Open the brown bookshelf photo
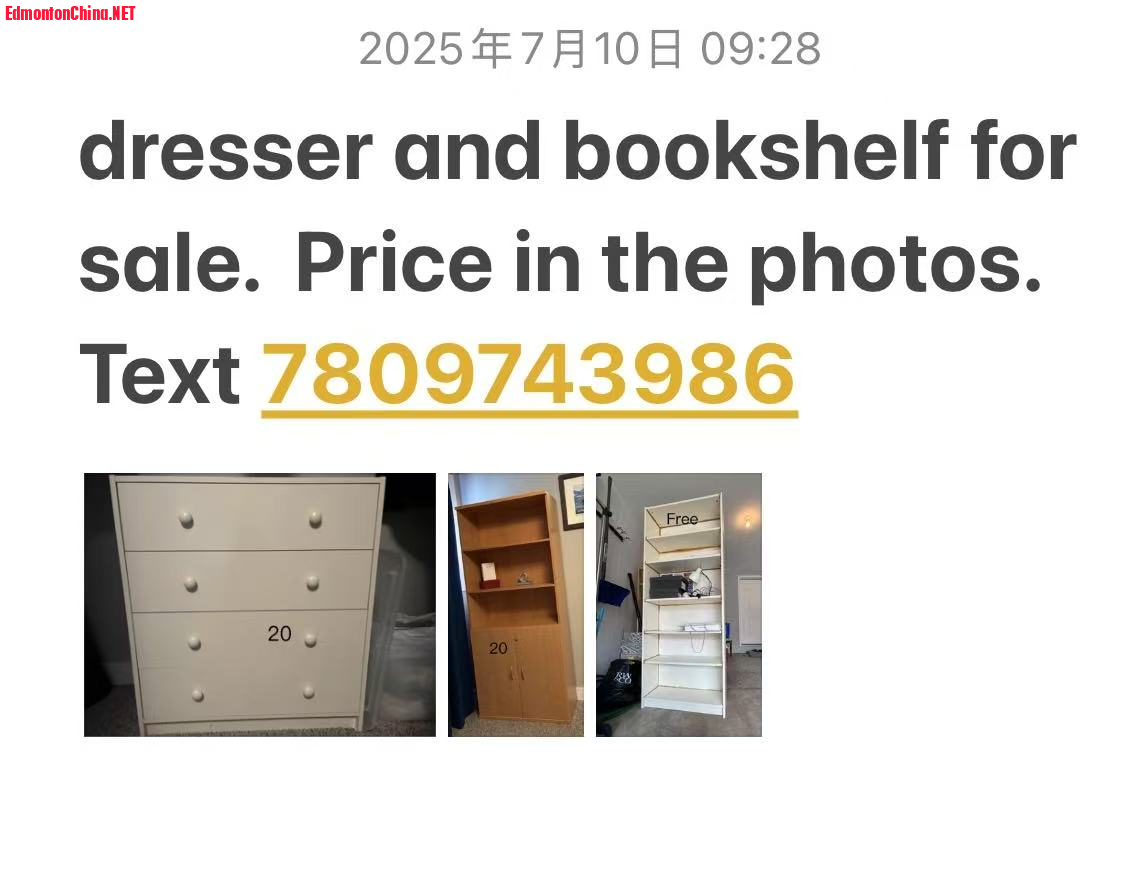The width and height of the screenshot is (1133, 873). pos(515,605)
